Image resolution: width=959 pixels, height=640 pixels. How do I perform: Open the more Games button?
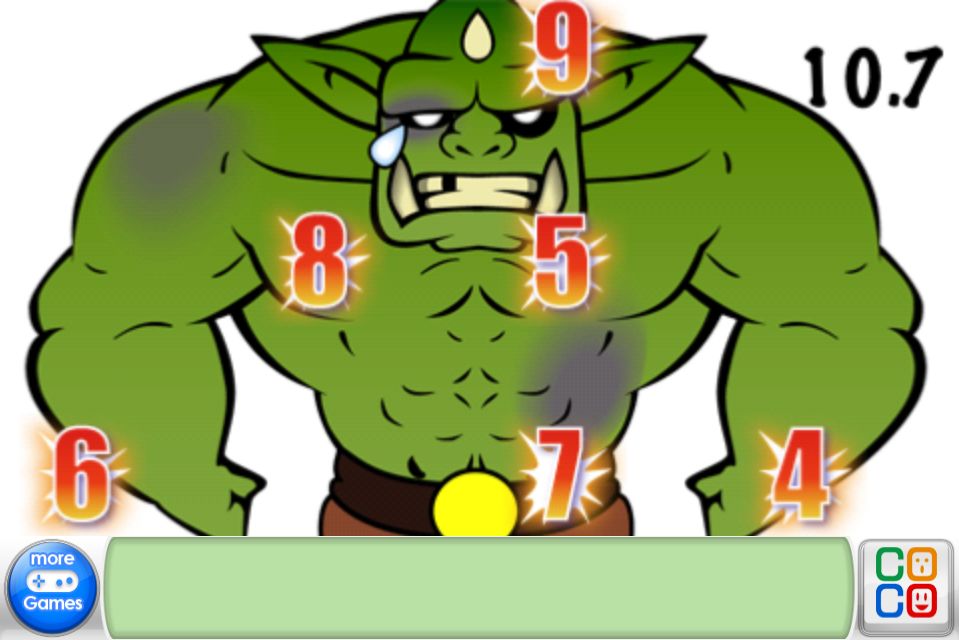point(52,587)
